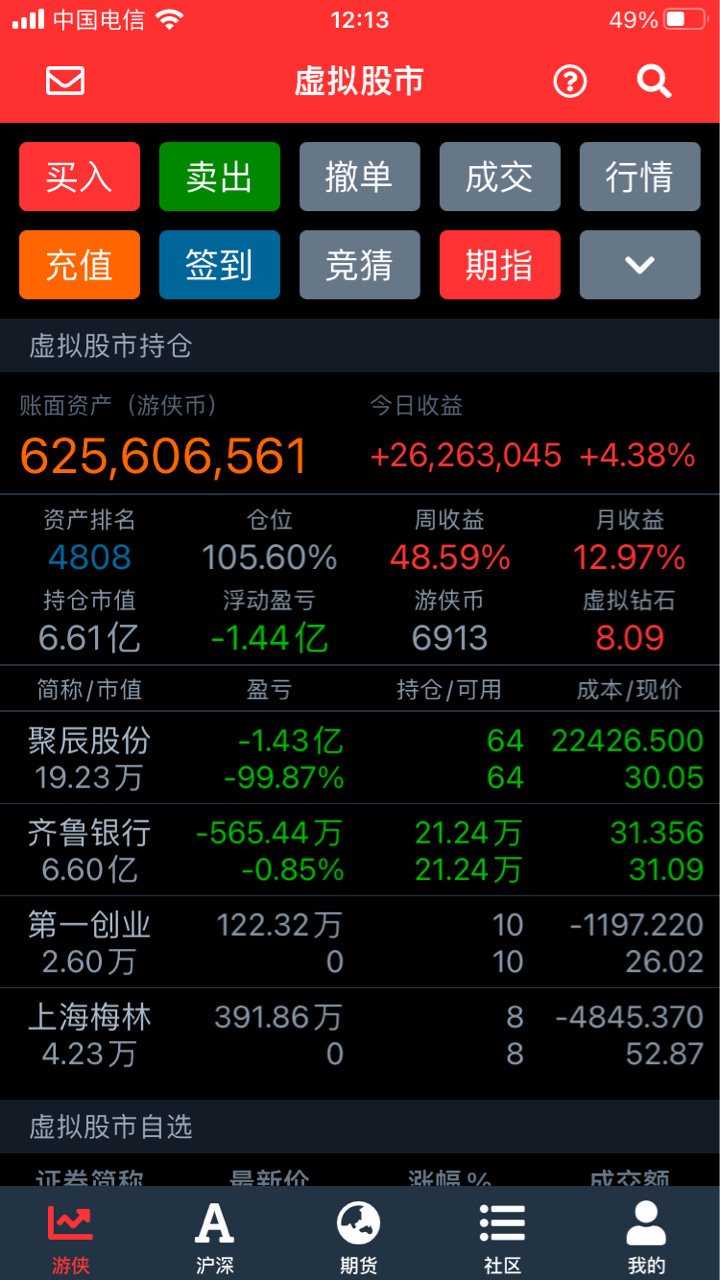The image size is (720, 1280).
Task: Open the mail envelope icon
Action: pyautogui.click(x=65, y=81)
